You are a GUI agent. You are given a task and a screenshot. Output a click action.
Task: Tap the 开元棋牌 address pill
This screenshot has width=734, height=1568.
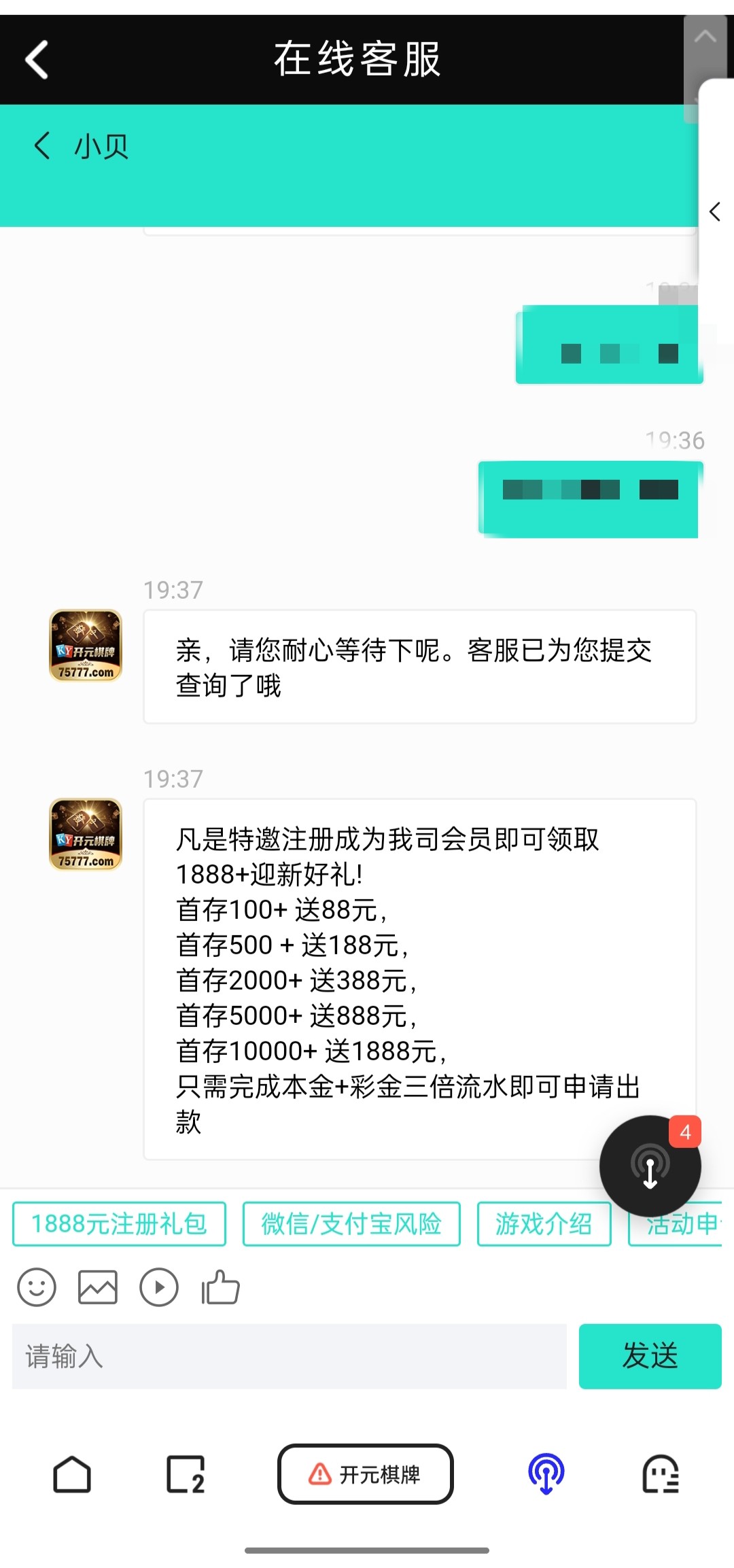coord(366,1474)
